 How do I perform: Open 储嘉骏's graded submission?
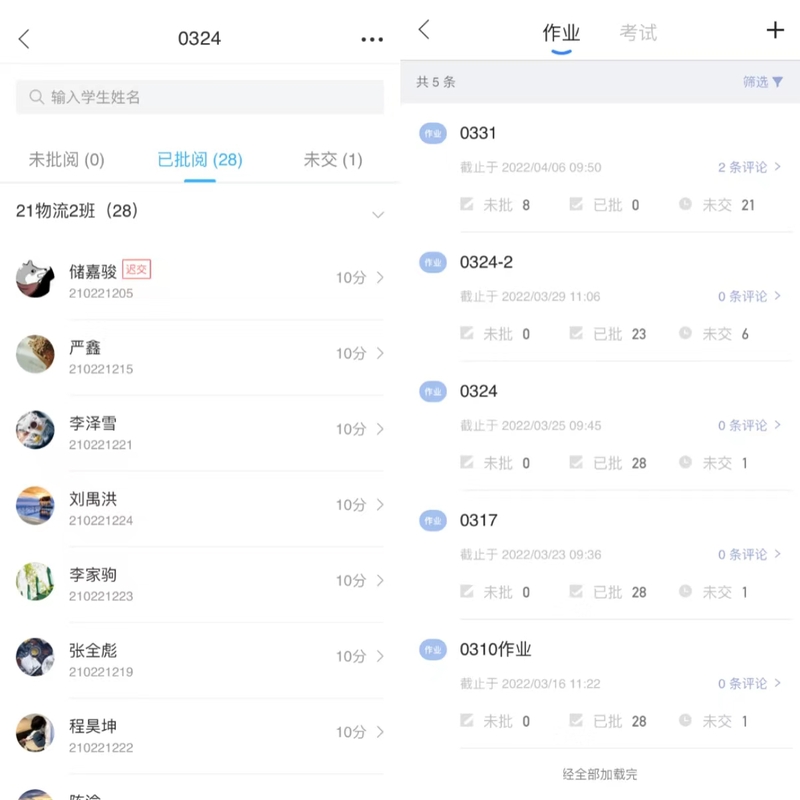point(200,279)
